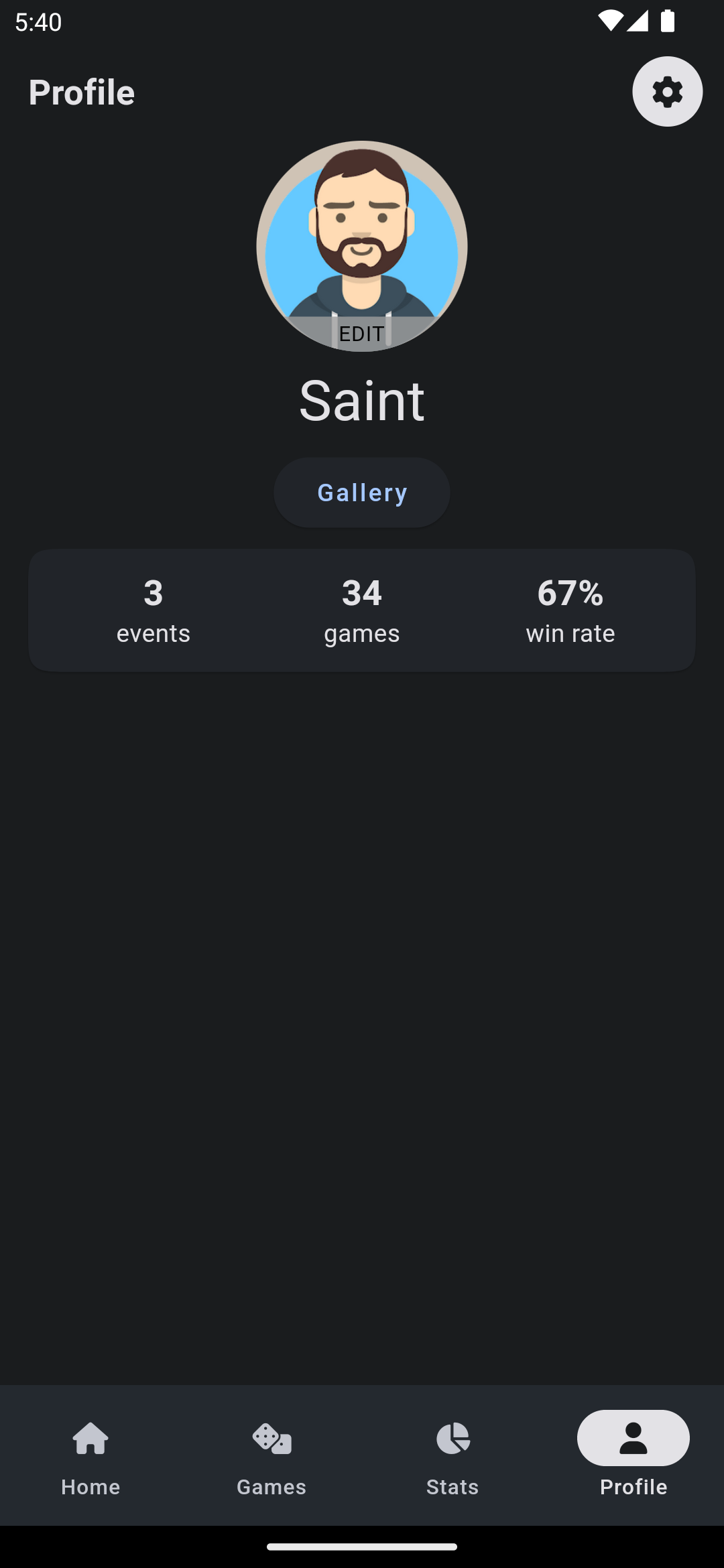
Task: Go to the Games tab
Action: point(271,1455)
